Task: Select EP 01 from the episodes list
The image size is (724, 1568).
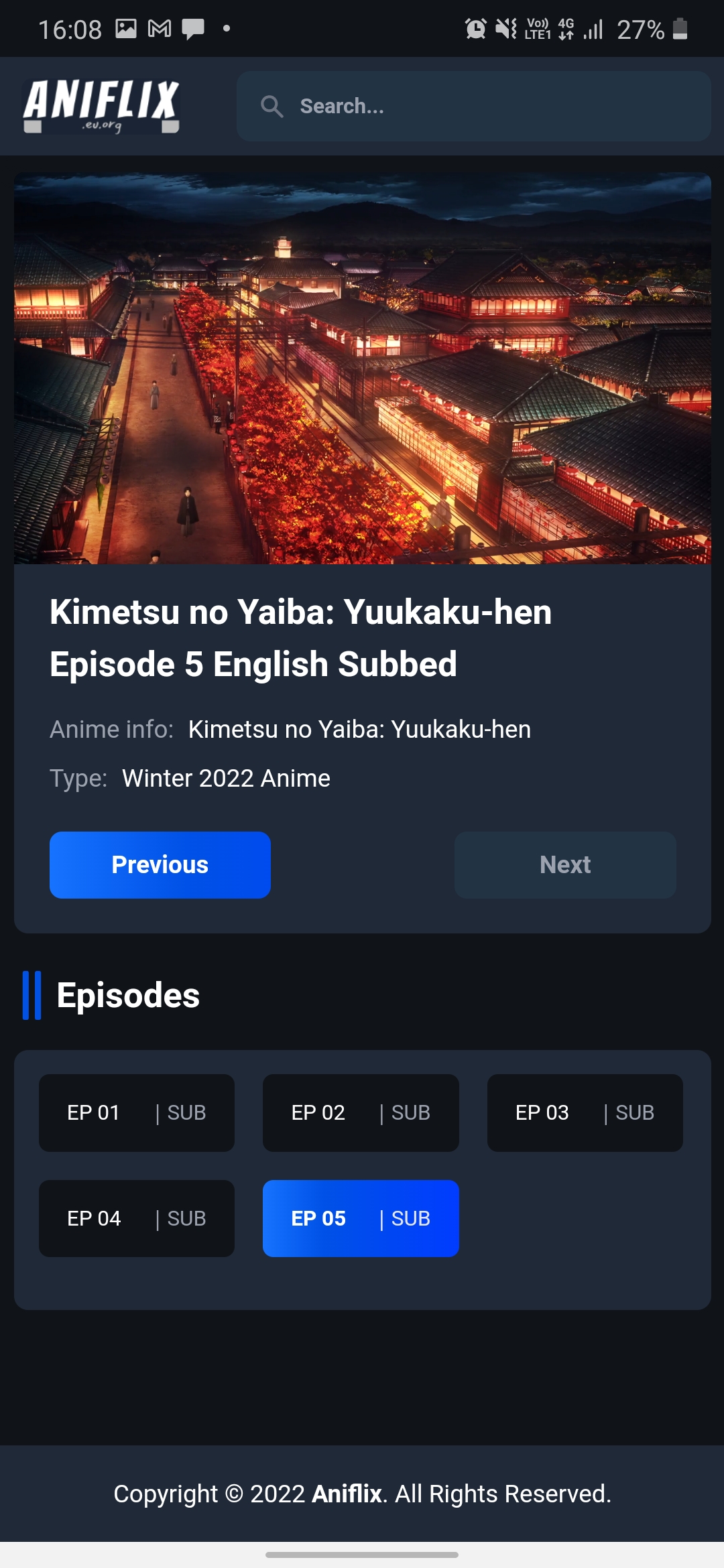Action: (x=137, y=1112)
